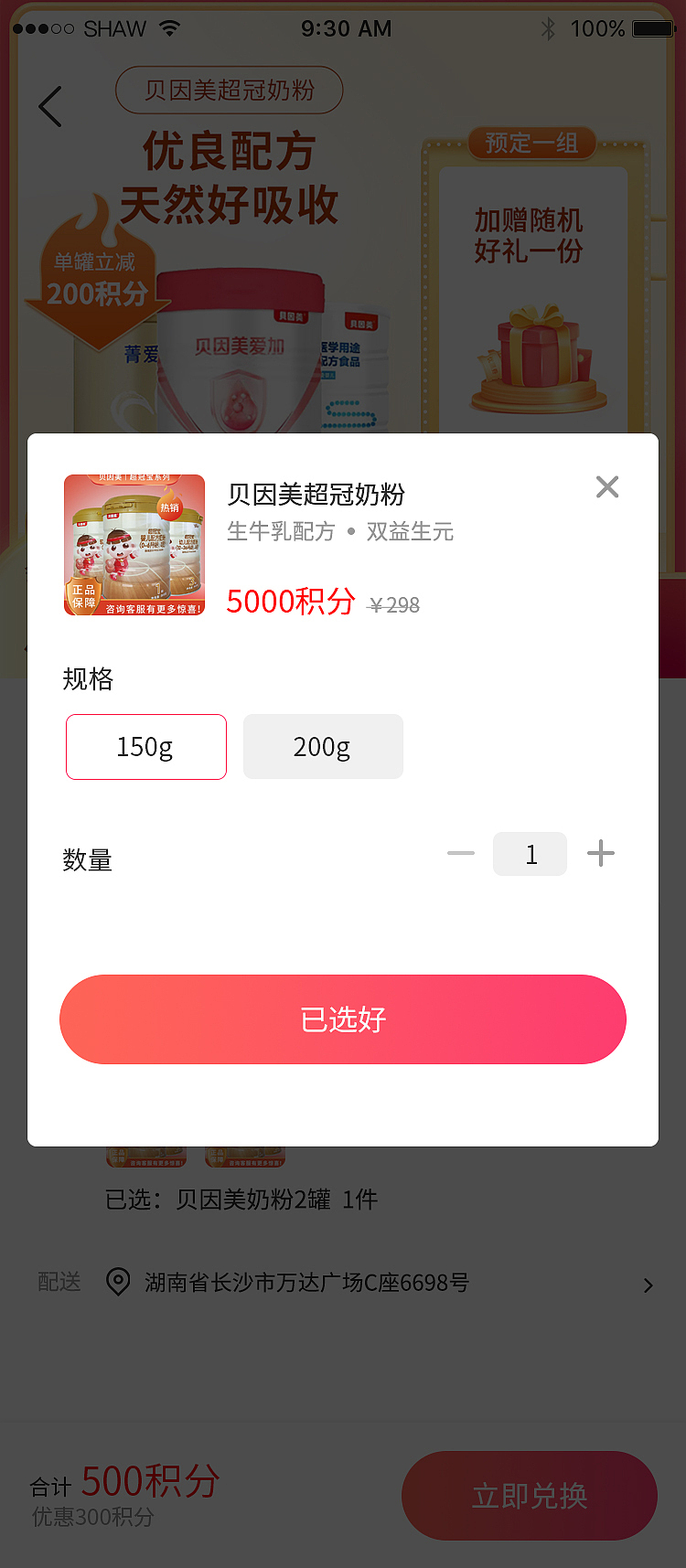Select the 150g specification option
Viewport: 686px width, 1568px height.
[145, 746]
